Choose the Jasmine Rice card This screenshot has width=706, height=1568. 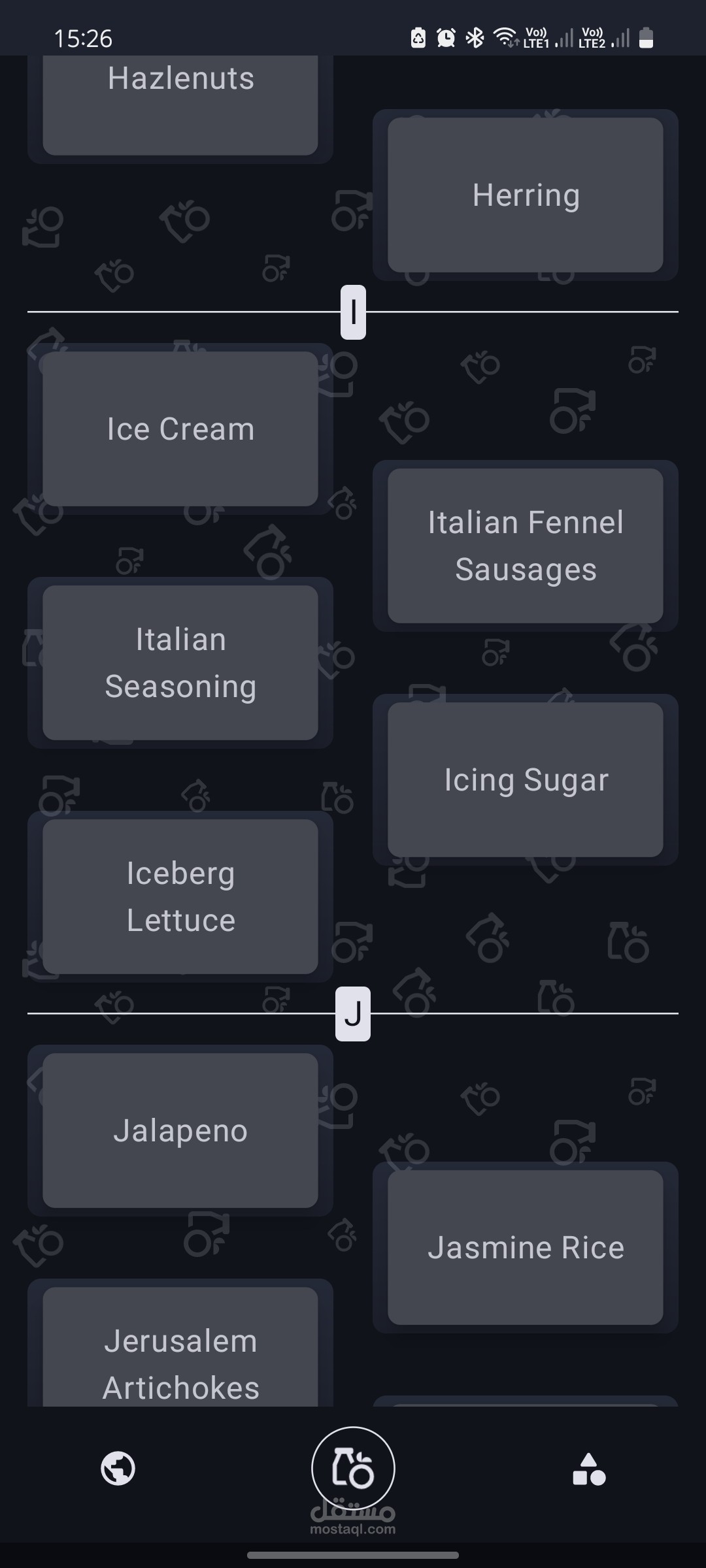(x=526, y=1247)
